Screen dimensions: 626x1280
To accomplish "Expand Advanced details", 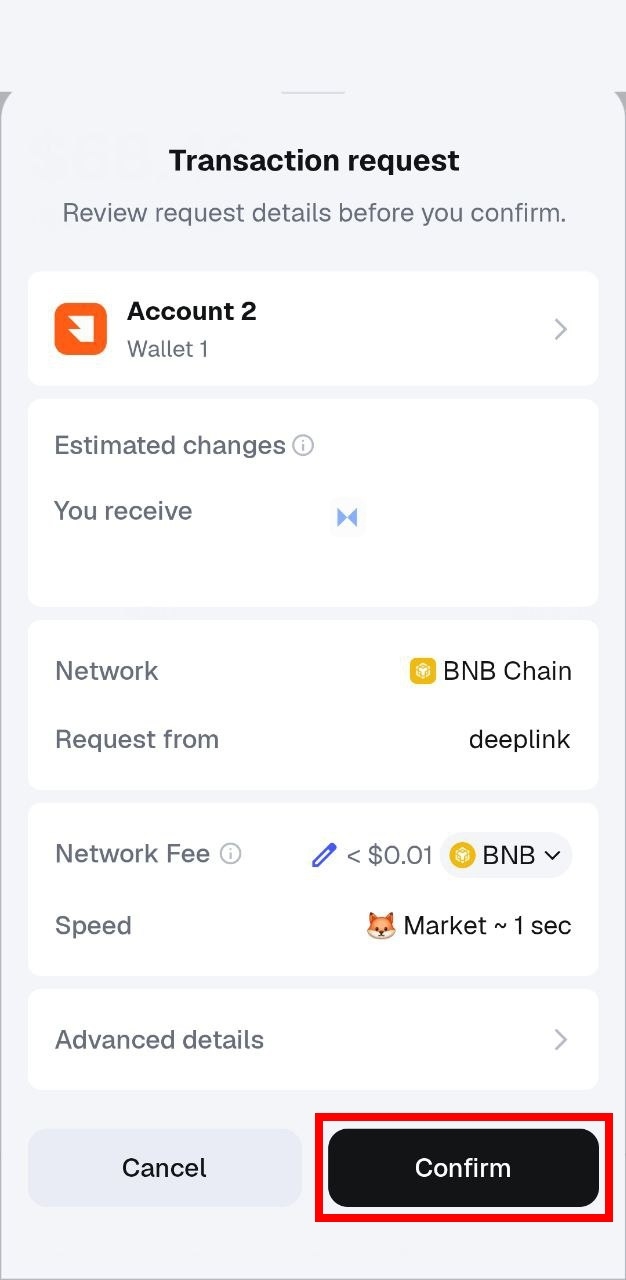I will point(312,1040).
